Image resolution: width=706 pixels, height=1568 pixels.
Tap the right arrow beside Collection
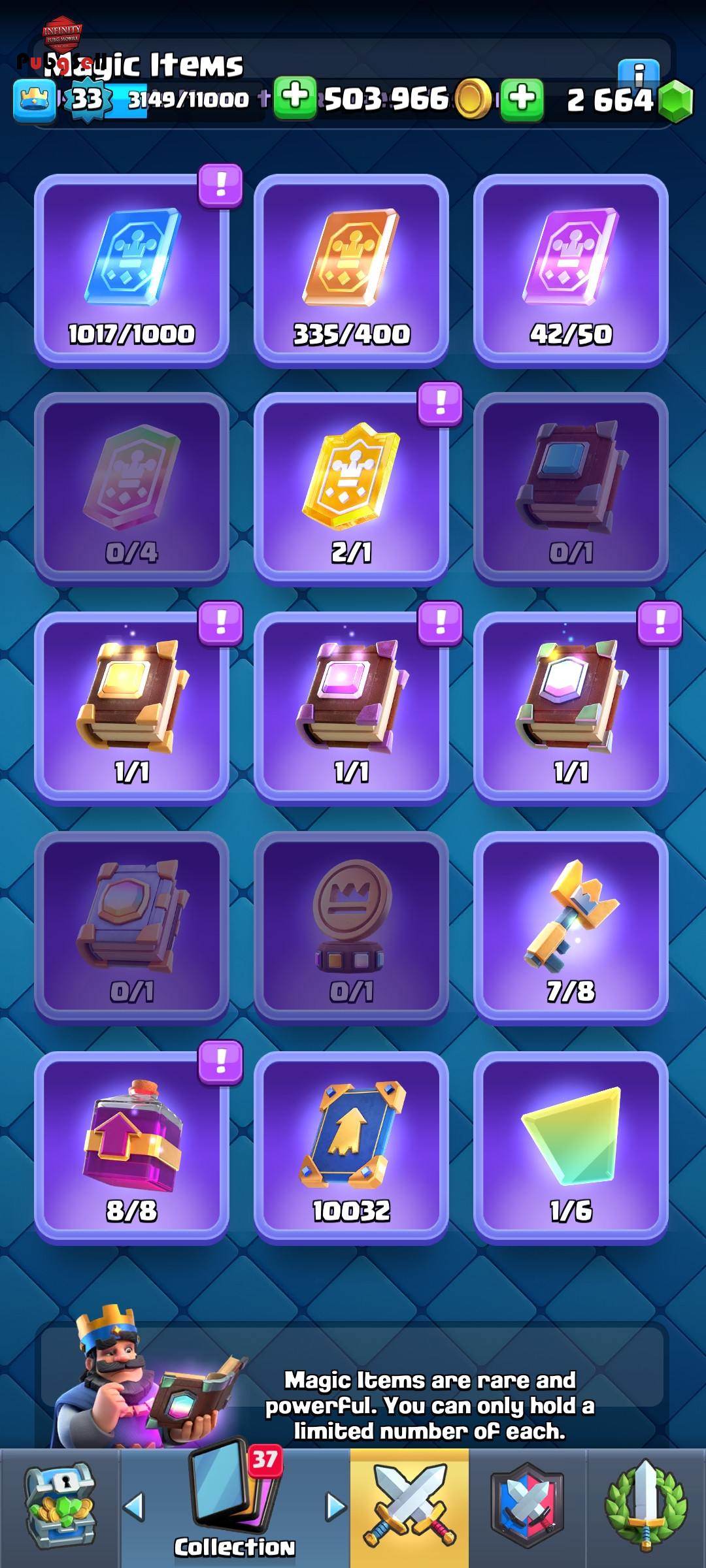click(336, 1507)
